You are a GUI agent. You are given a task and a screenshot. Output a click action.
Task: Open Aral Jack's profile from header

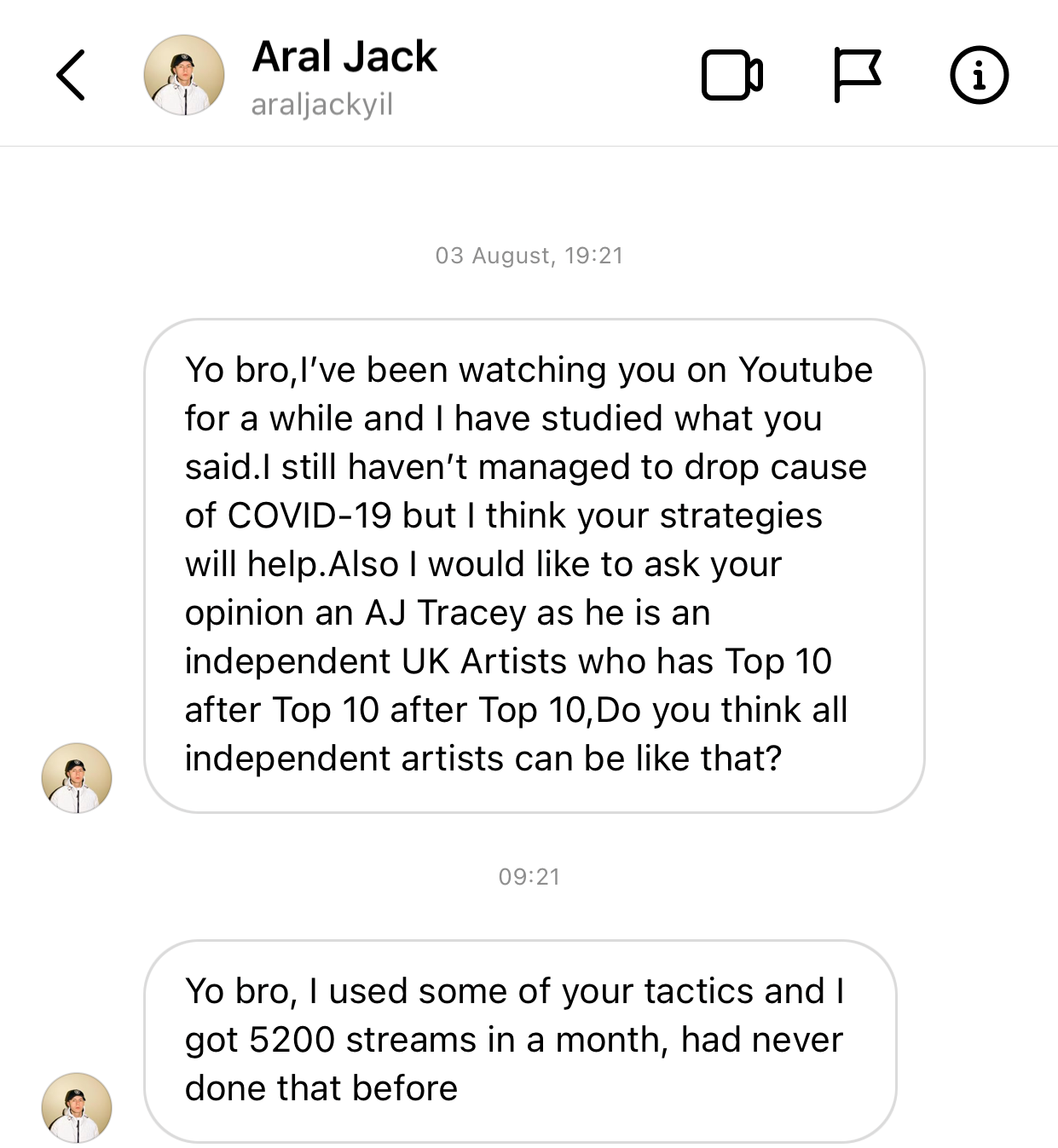tap(184, 76)
